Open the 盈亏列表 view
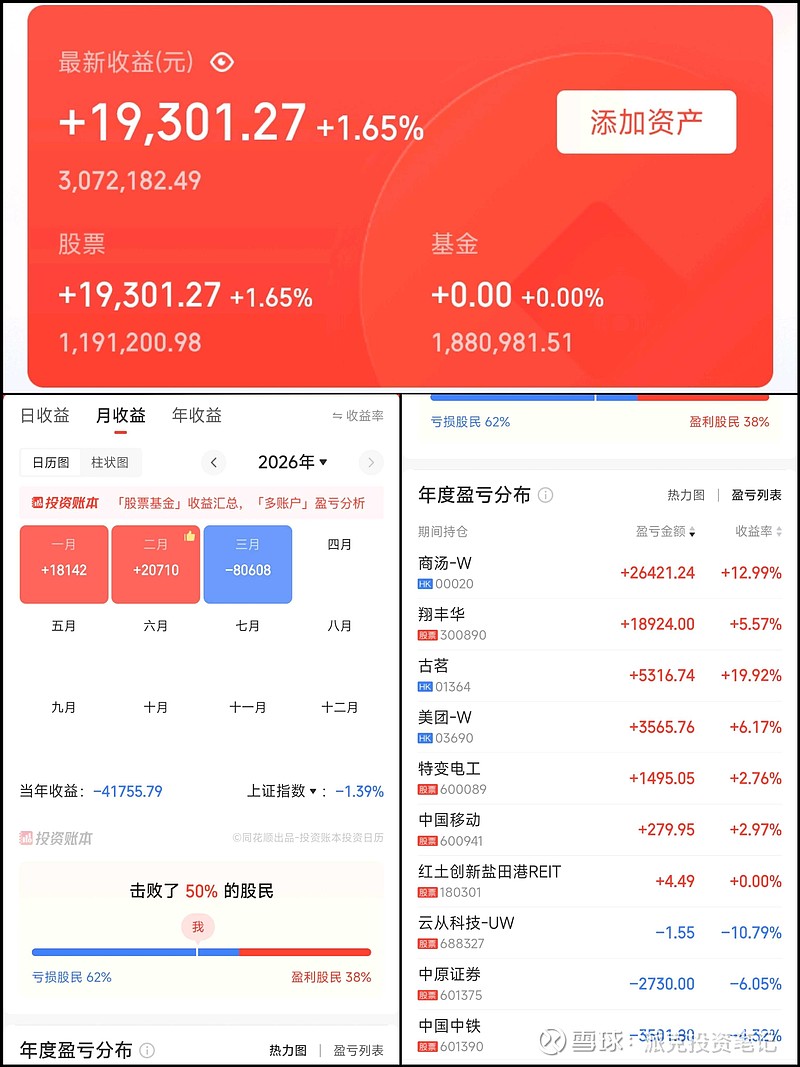 756,494
